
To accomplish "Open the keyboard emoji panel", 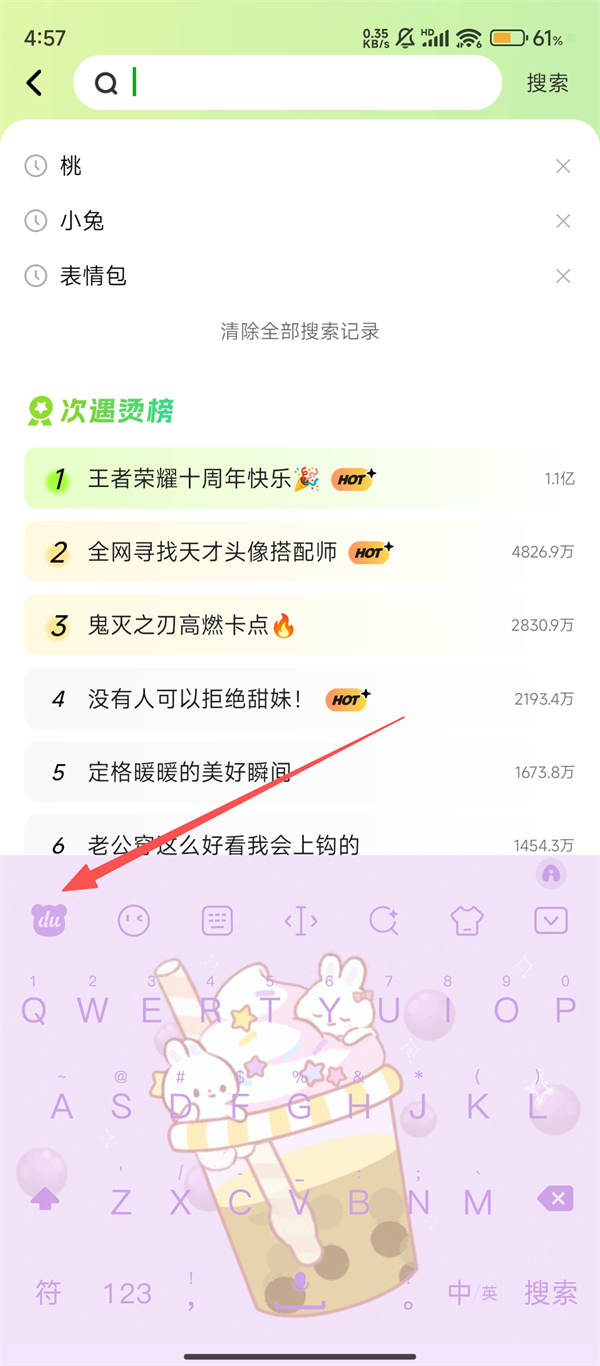I will [134, 920].
